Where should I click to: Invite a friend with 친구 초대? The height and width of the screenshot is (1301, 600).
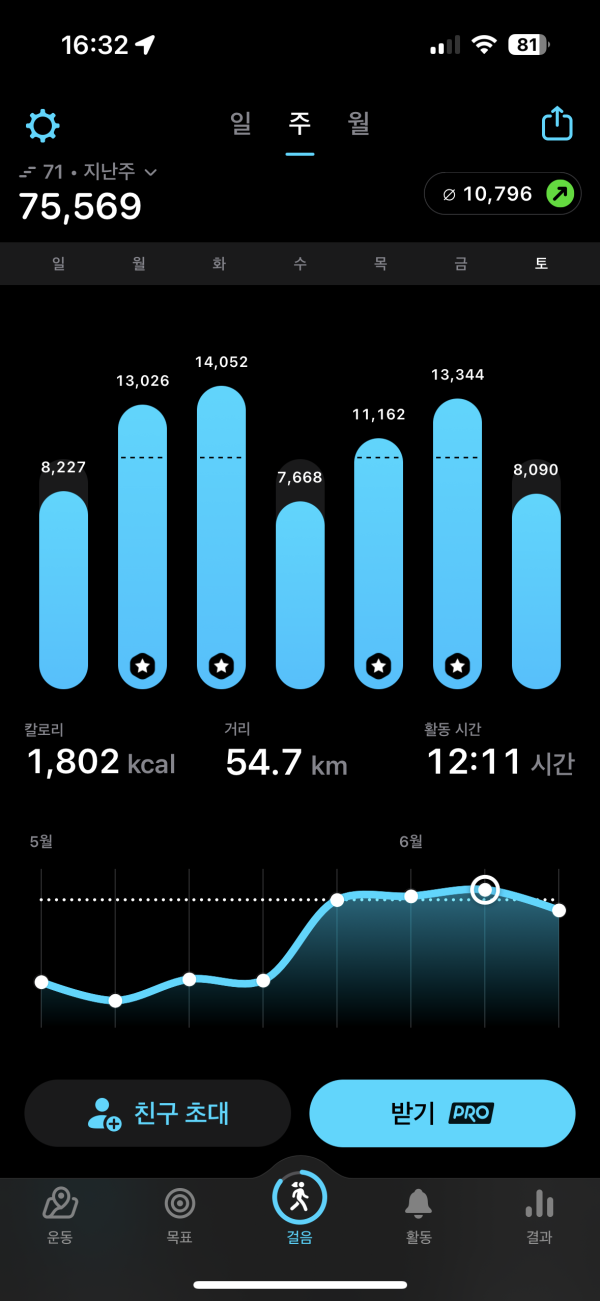(158, 1113)
